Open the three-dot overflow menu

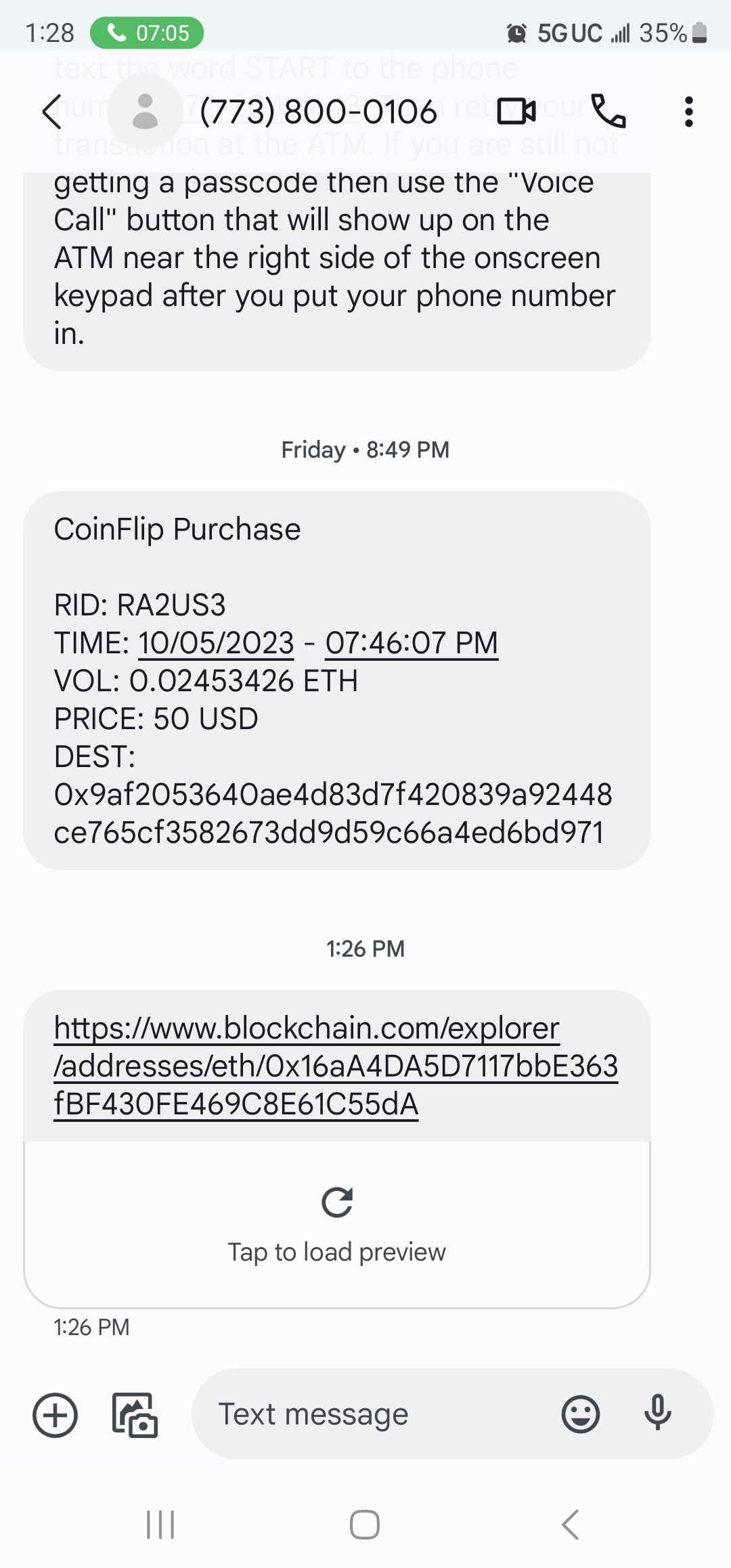[688, 112]
